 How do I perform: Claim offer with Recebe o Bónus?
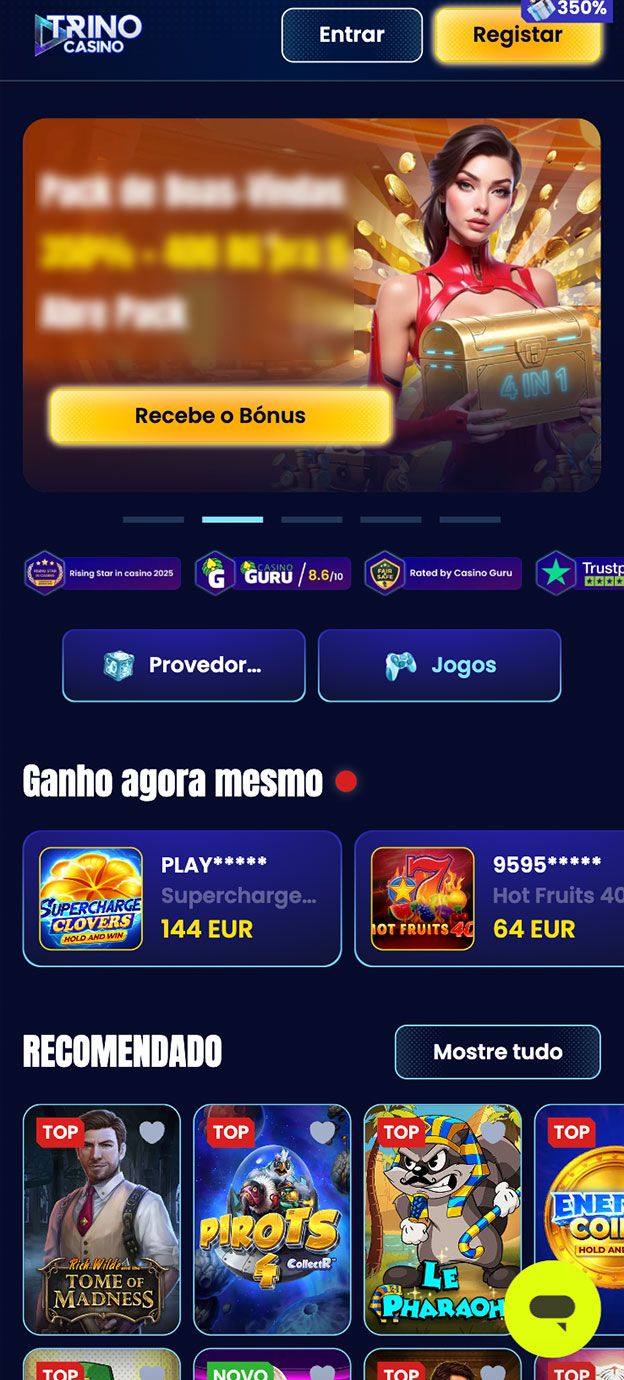[220, 416]
